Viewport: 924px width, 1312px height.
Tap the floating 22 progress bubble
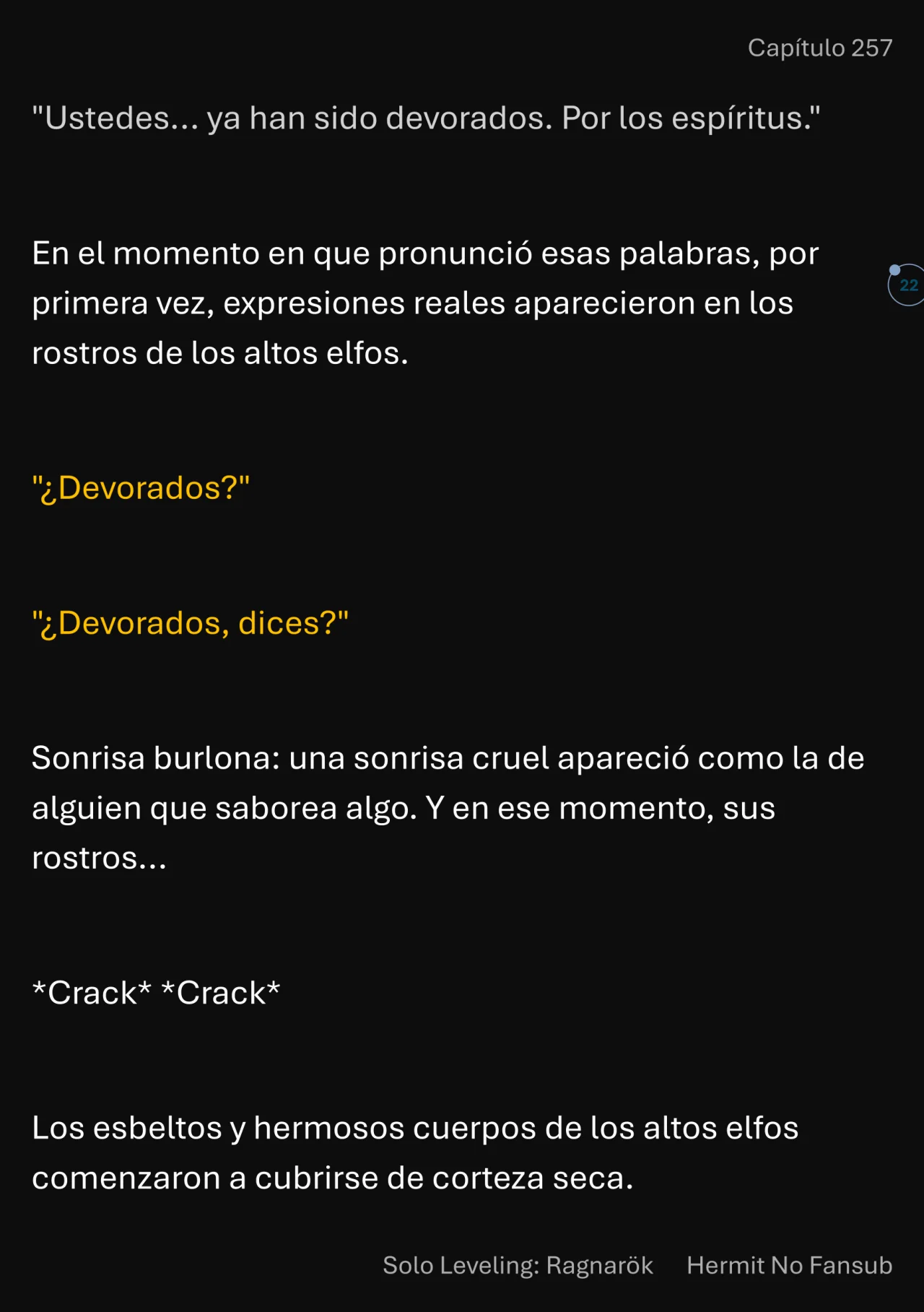pyautogui.click(x=907, y=285)
